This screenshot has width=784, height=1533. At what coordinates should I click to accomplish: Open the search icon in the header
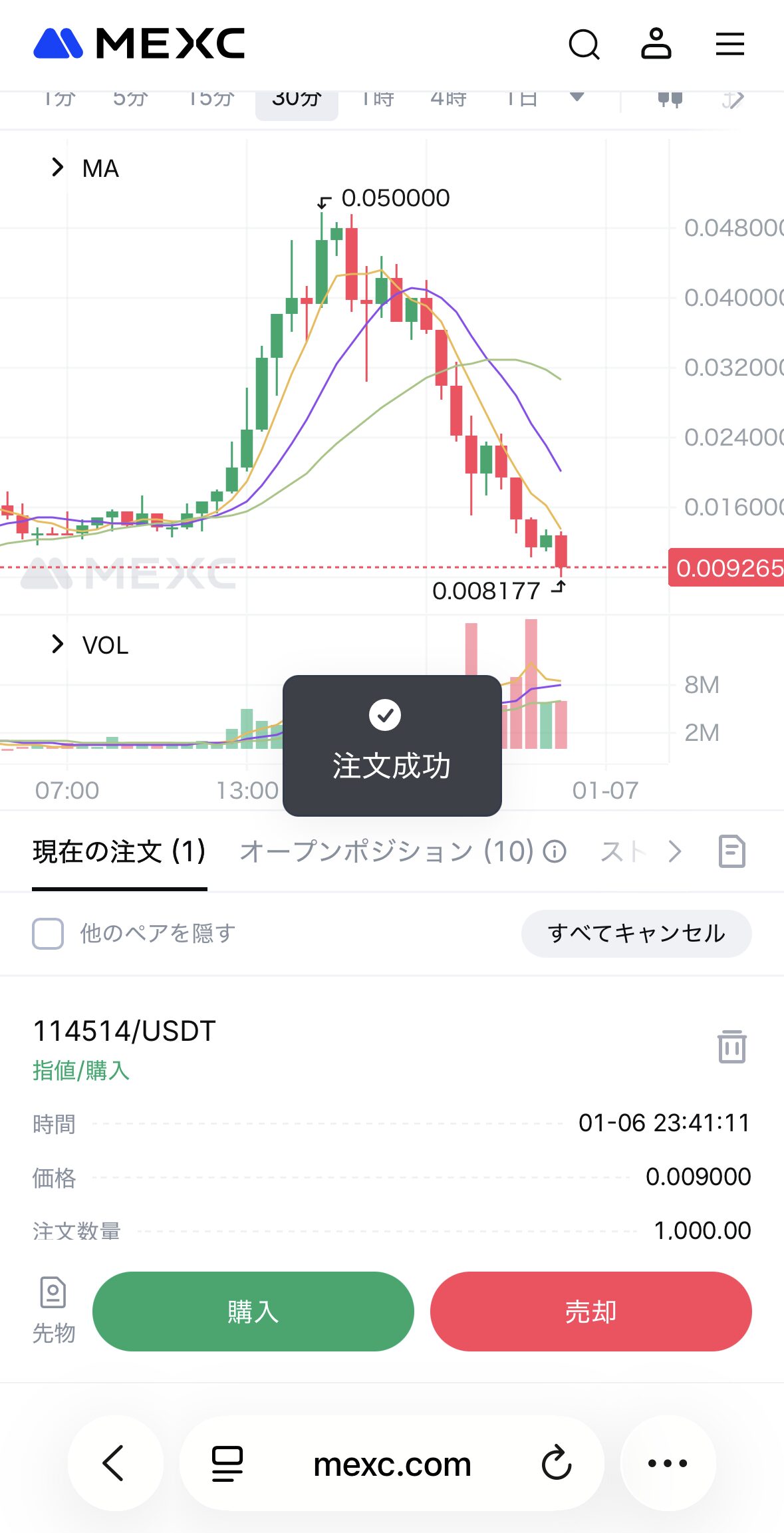[x=585, y=45]
